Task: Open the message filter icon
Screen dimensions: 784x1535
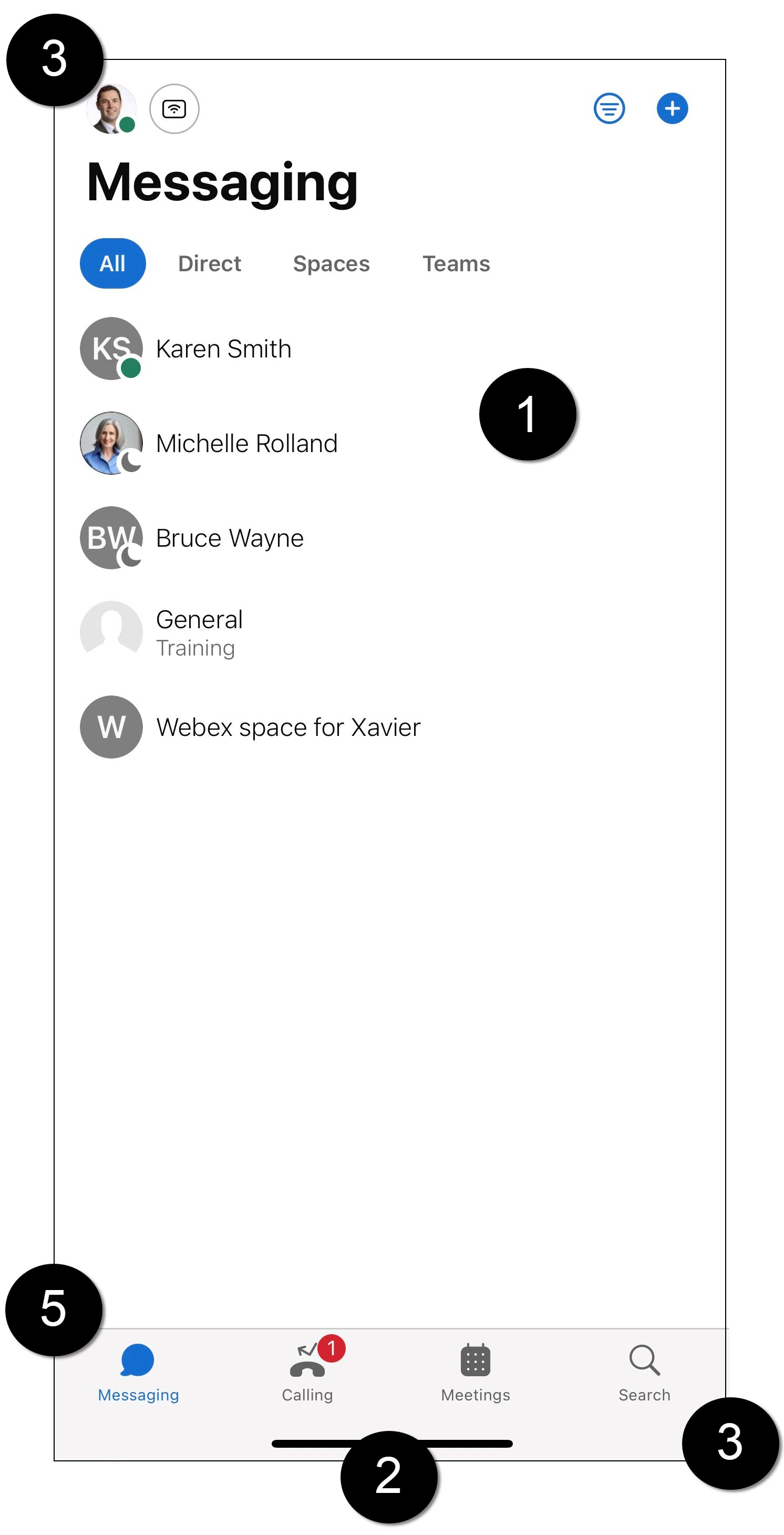Action: pos(610,108)
